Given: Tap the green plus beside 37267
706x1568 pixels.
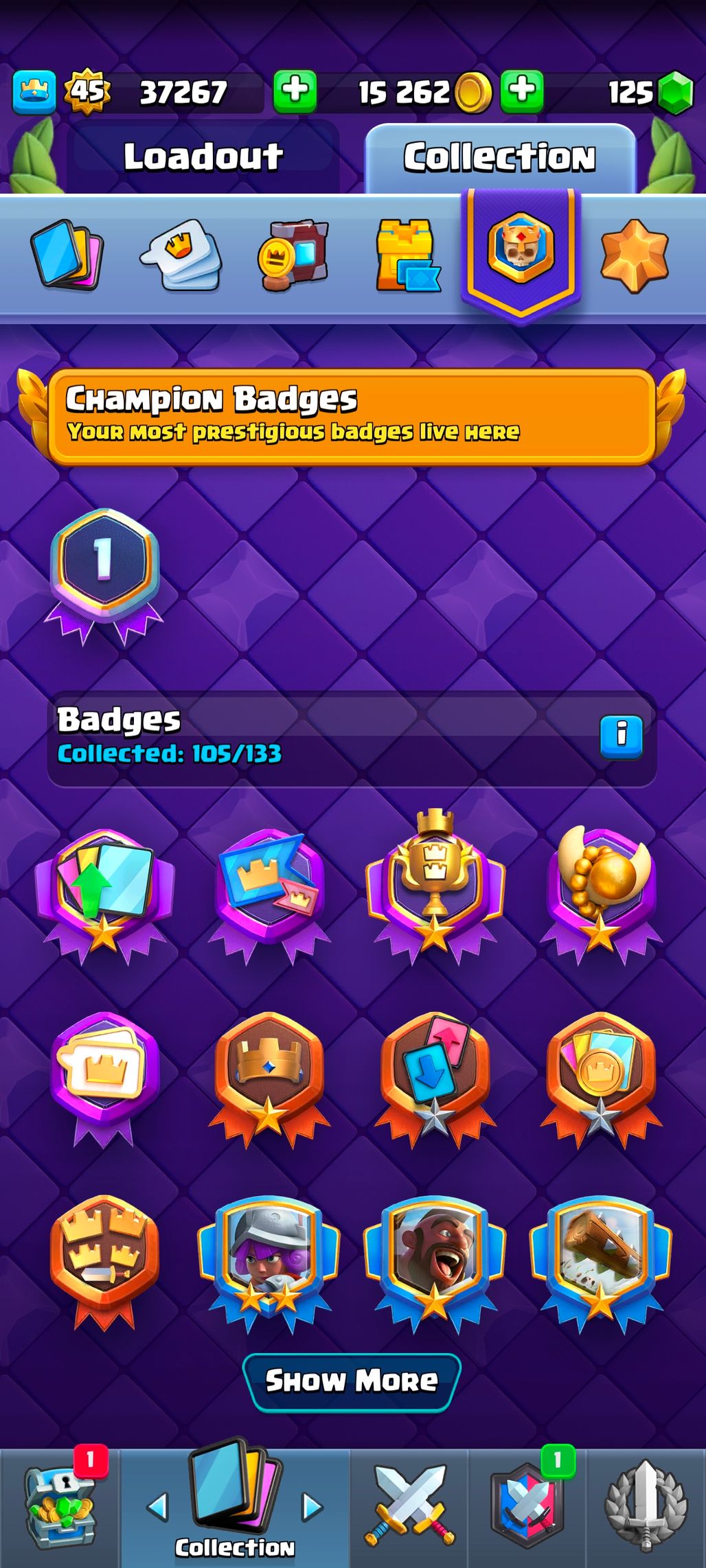Looking at the screenshot, I should click(295, 91).
